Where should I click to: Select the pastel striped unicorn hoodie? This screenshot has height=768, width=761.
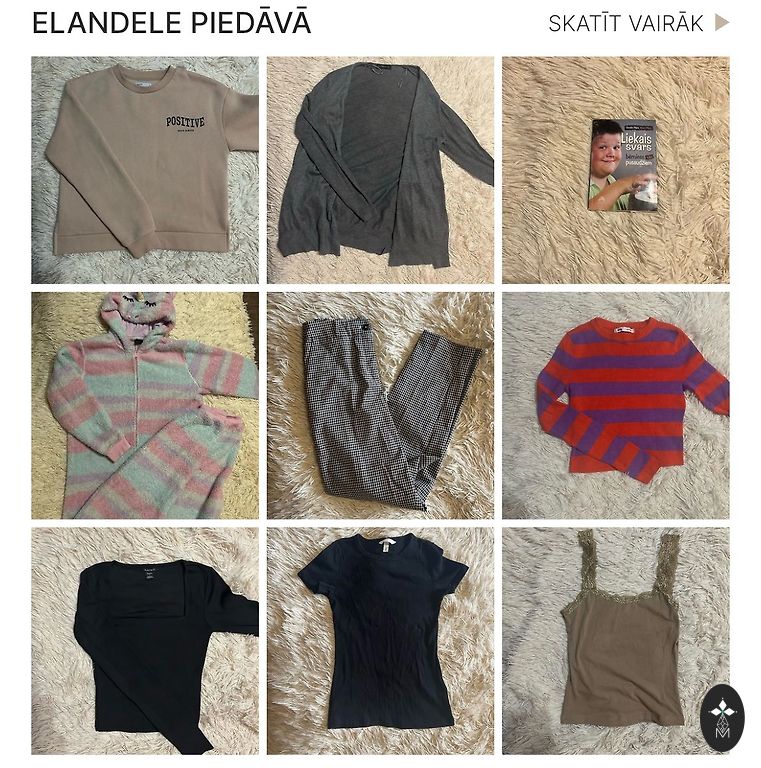tap(144, 405)
